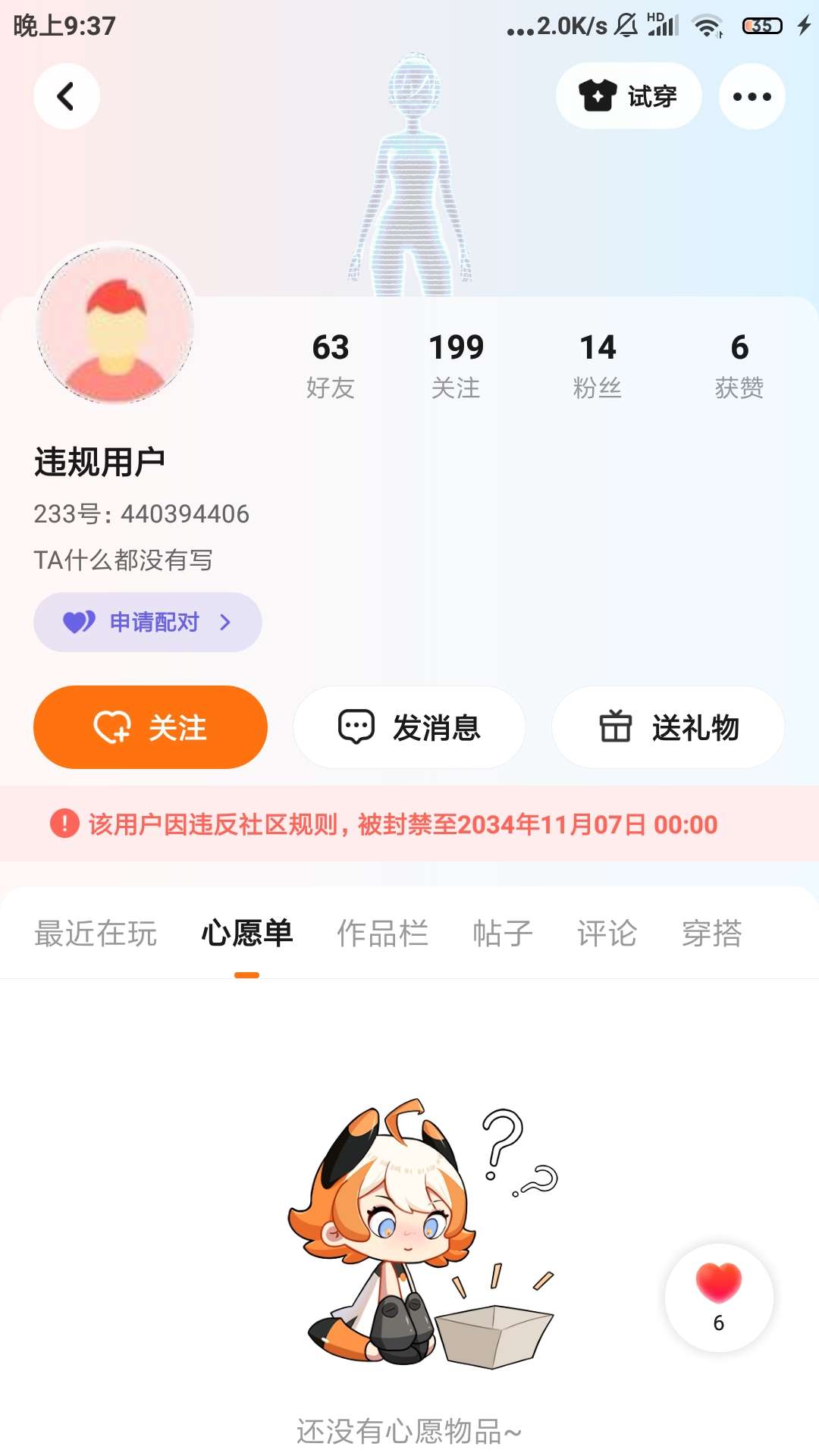Open the 试穿 try-on button
The height and width of the screenshot is (1456, 819).
click(628, 96)
